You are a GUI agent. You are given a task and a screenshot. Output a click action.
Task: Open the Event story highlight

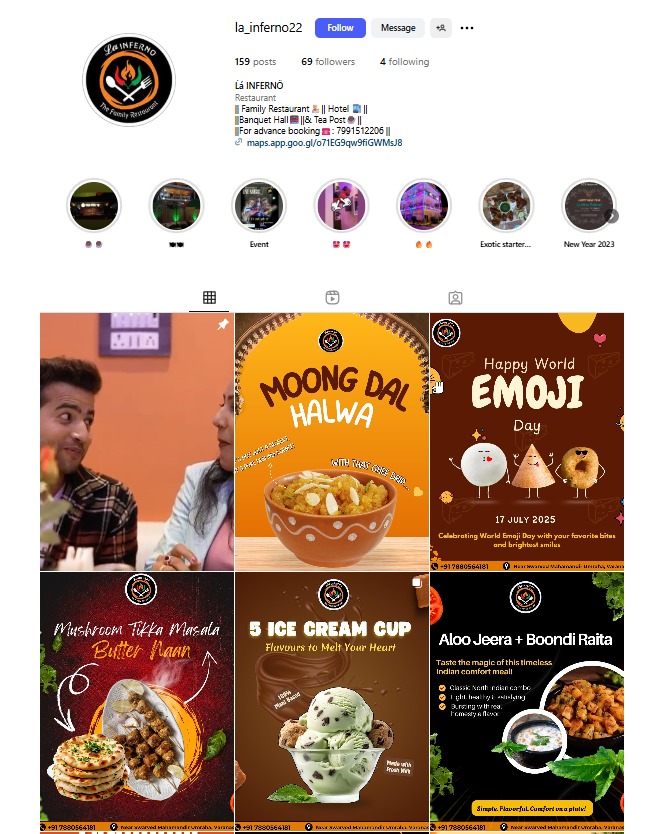(x=259, y=207)
